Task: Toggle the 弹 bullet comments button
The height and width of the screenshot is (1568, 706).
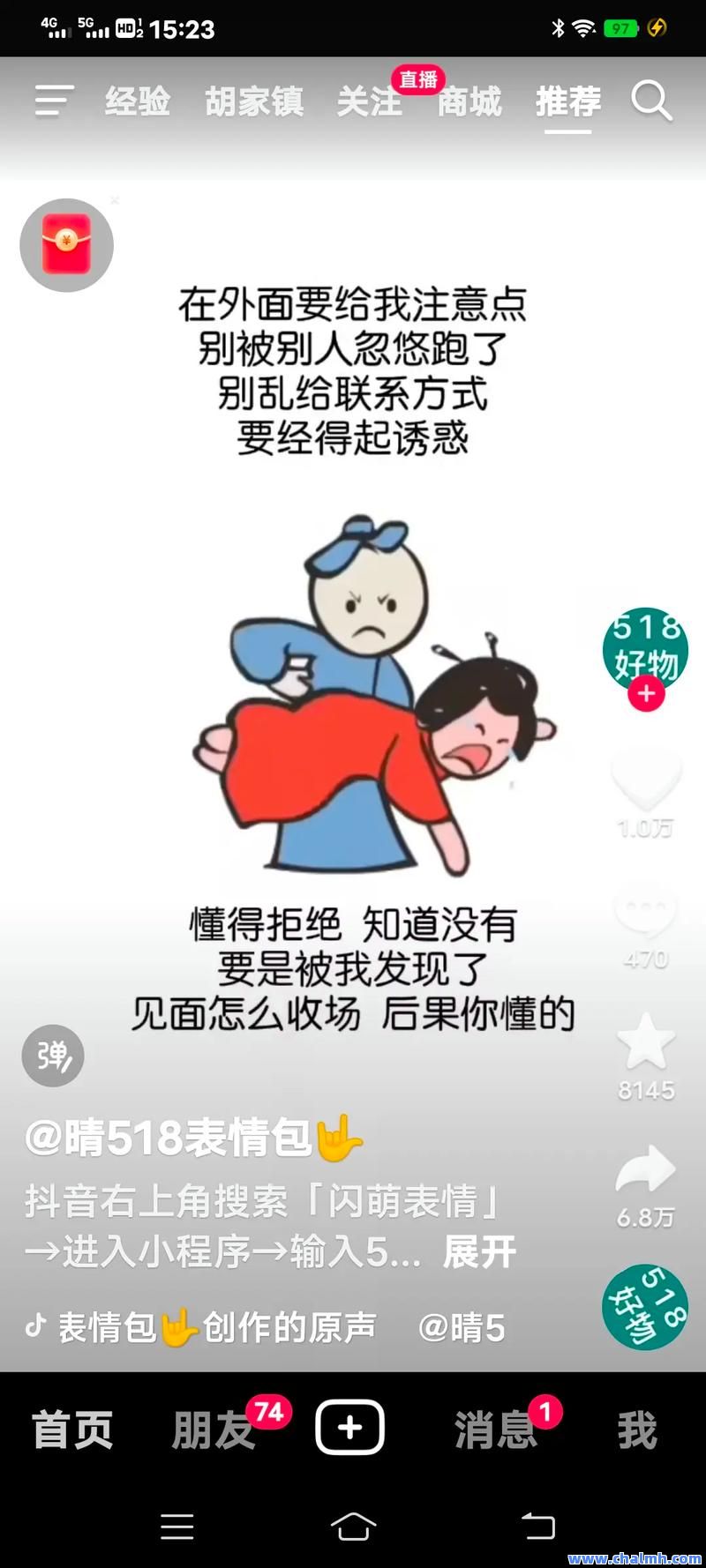Action: [53, 1056]
